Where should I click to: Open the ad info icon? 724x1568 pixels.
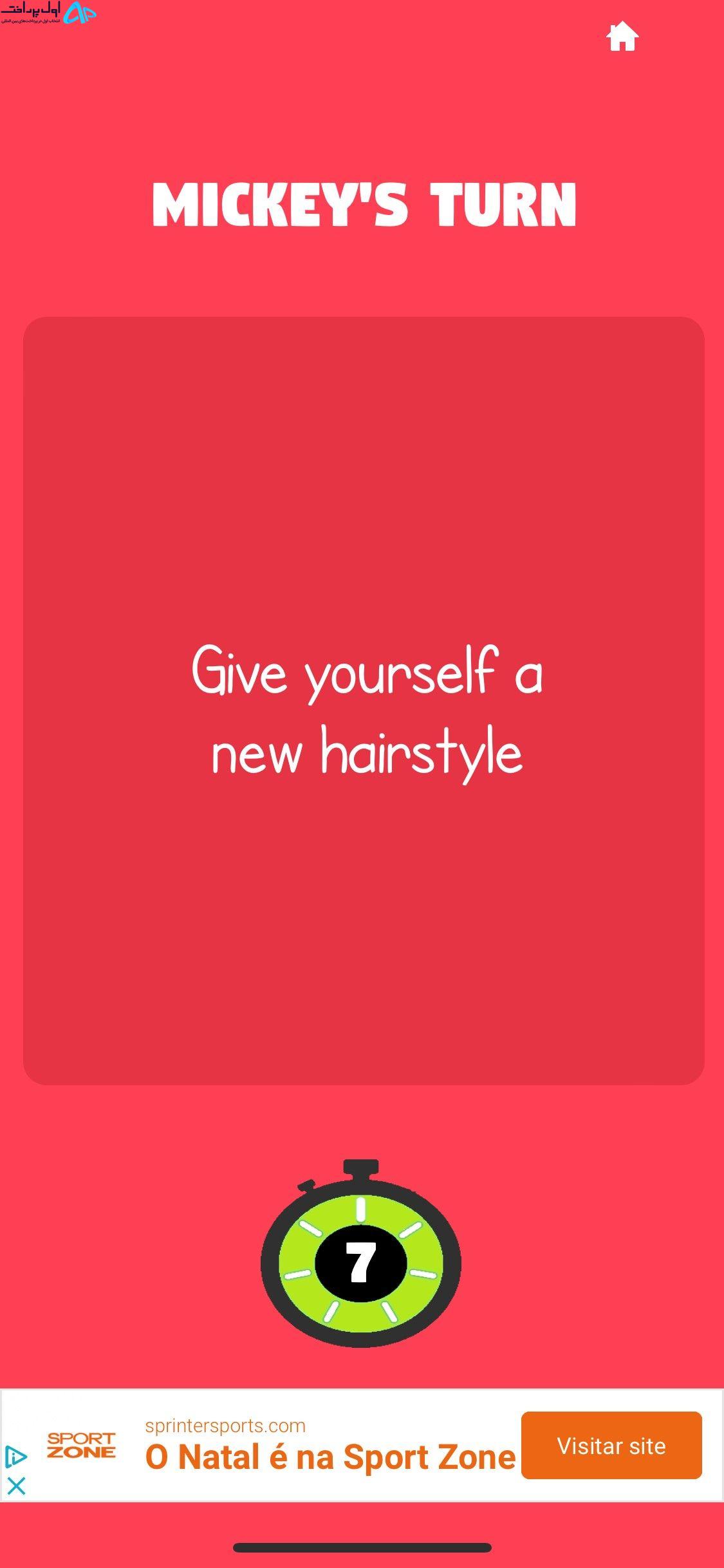15,1457
